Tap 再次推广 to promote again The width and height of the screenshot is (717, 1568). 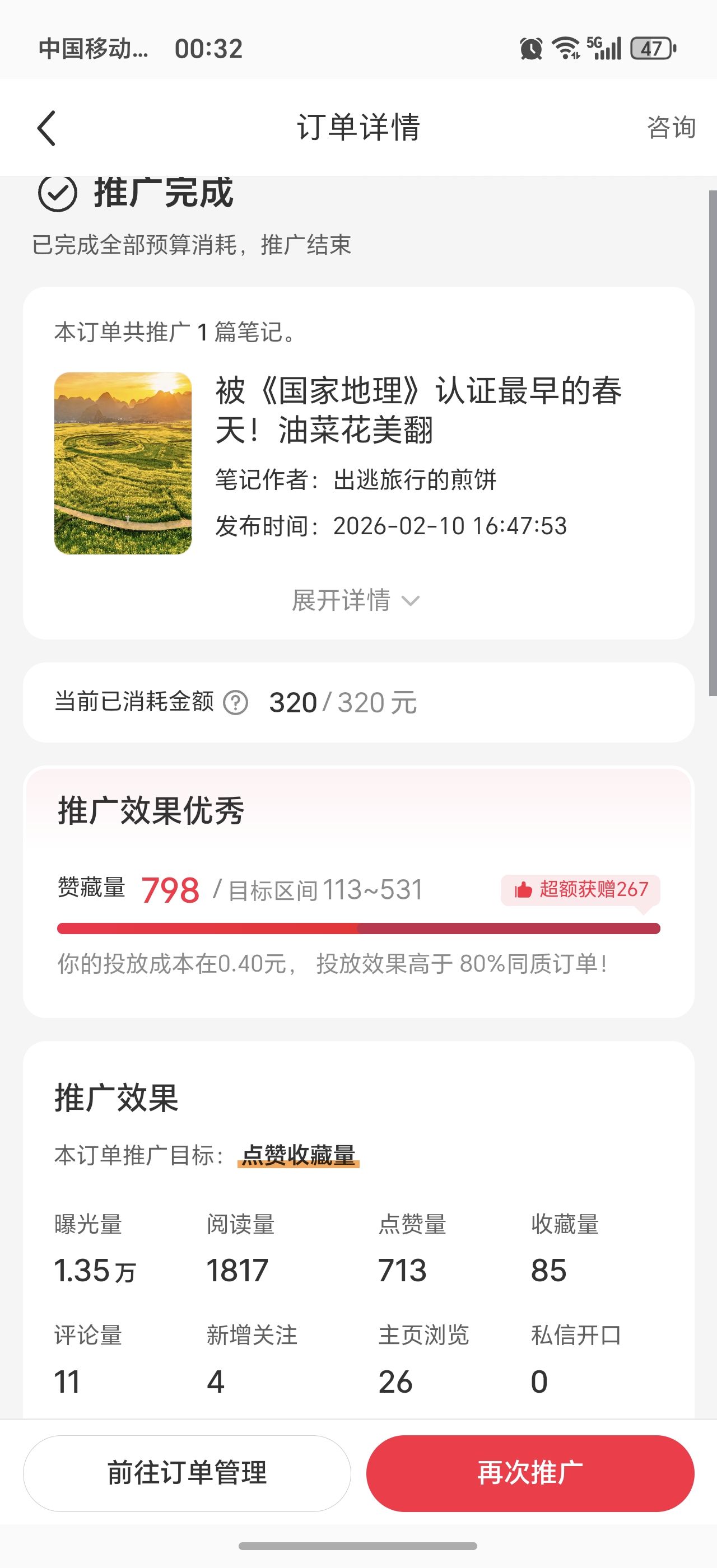(x=529, y=1473)
